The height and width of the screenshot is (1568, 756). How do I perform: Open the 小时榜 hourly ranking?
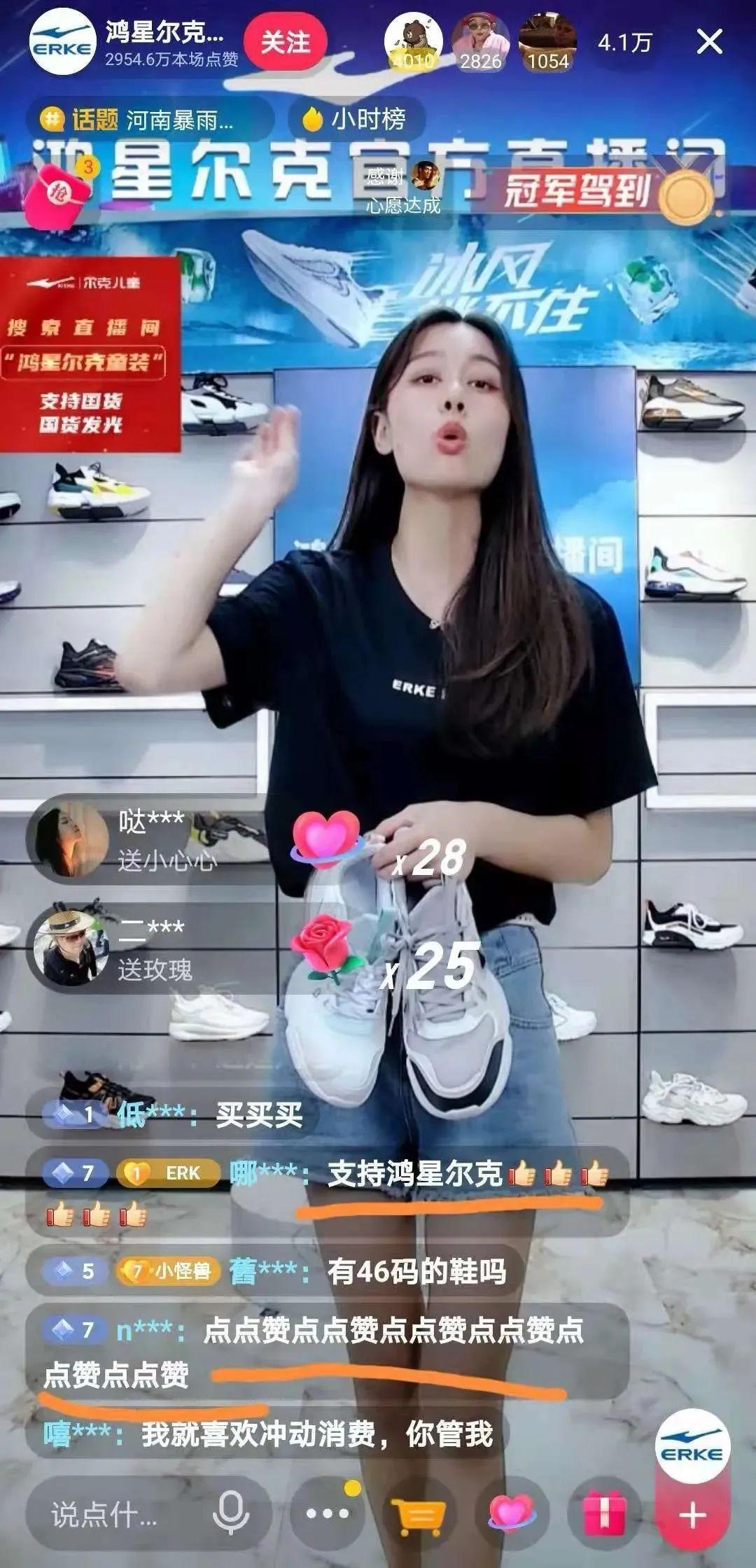click(356, 120)
